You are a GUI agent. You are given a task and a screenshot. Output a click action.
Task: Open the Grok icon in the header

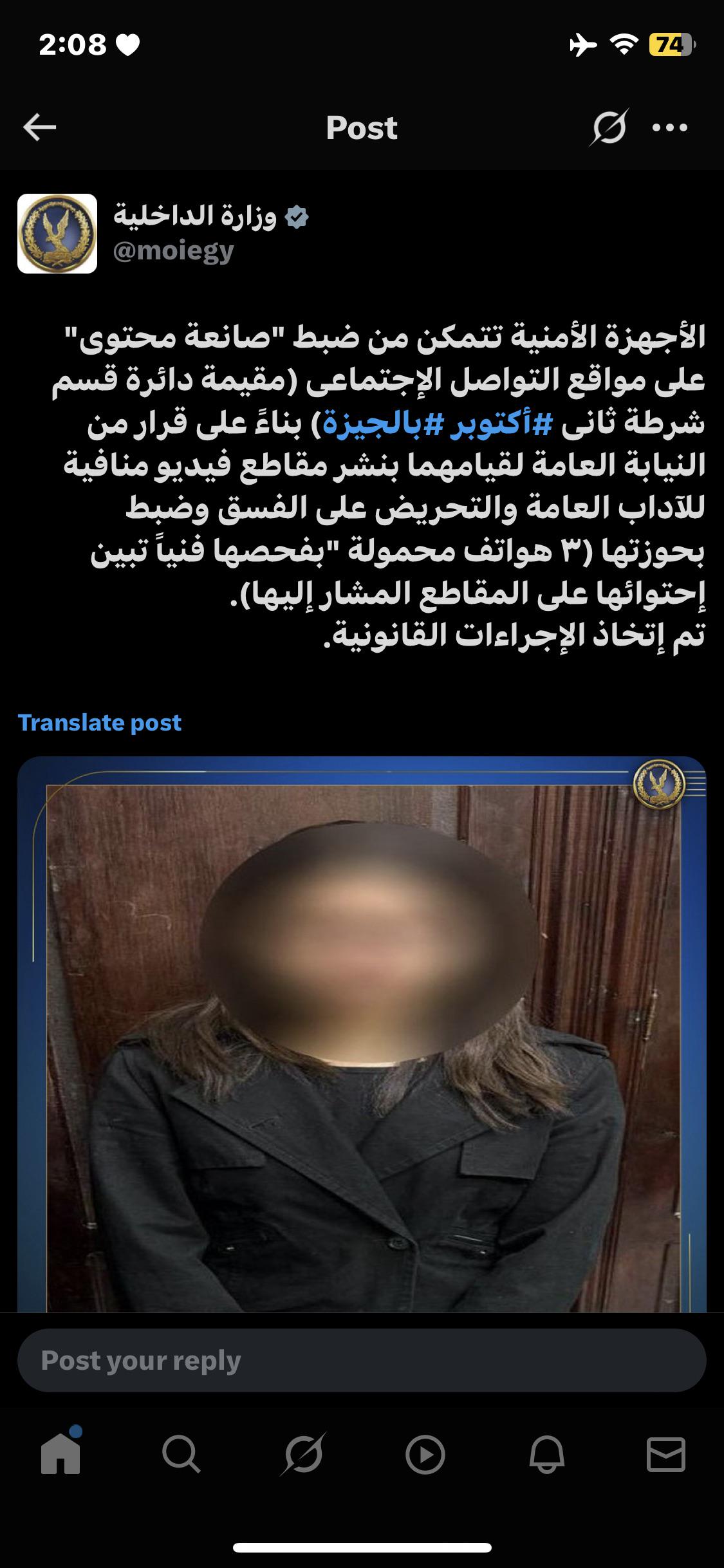[x=608, y=127]
